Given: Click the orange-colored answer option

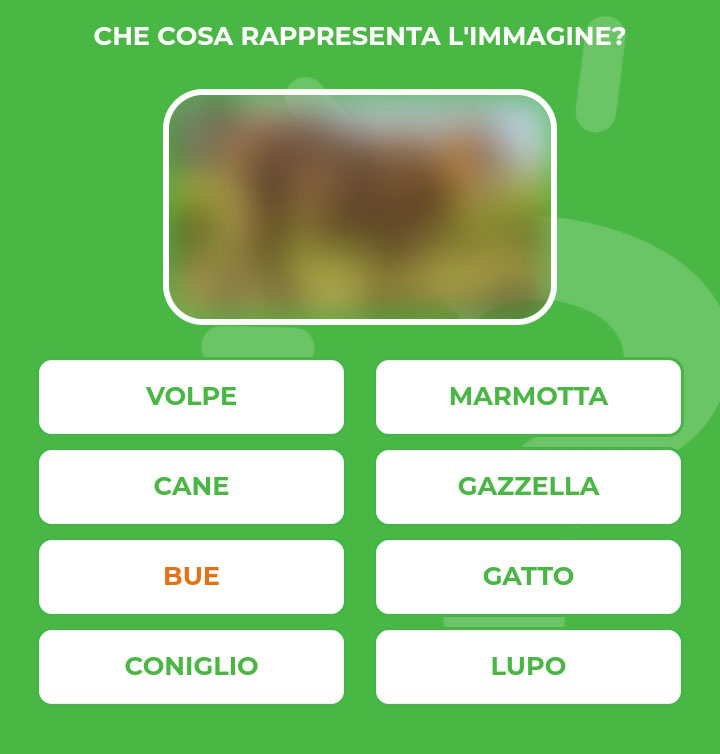Looking at the screenshot, I should coord(191,577).
